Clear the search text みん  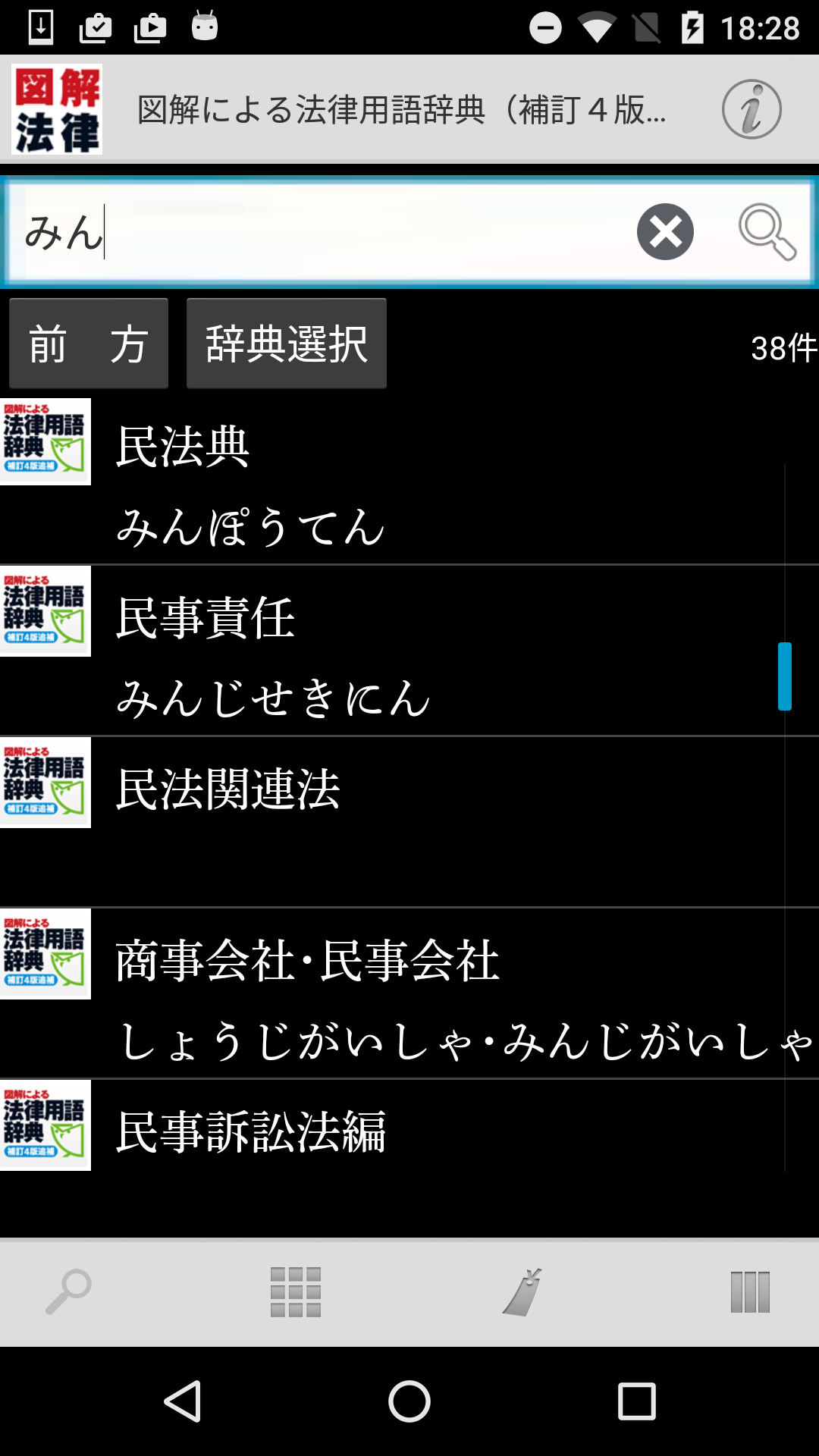(665, 232)
